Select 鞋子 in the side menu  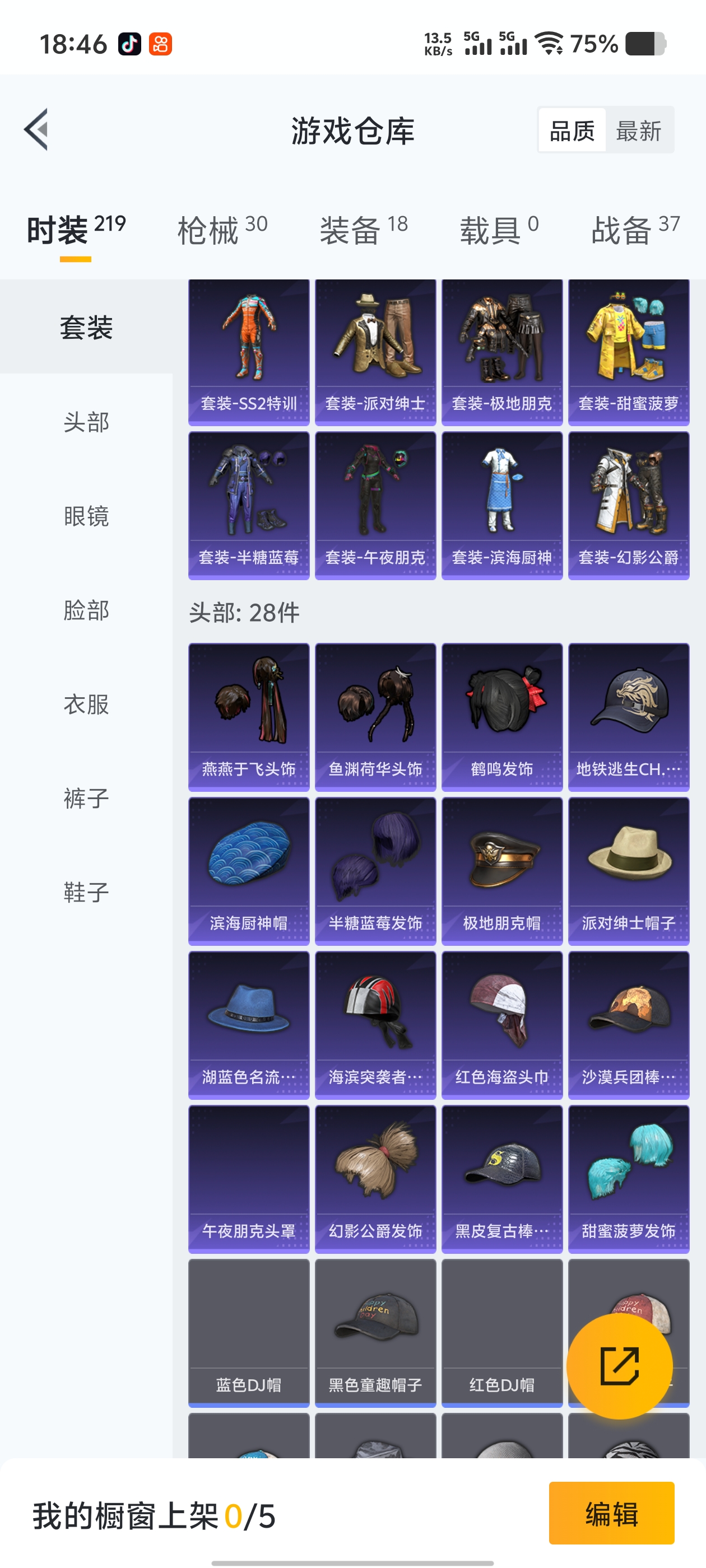click(x=86, y=892)
